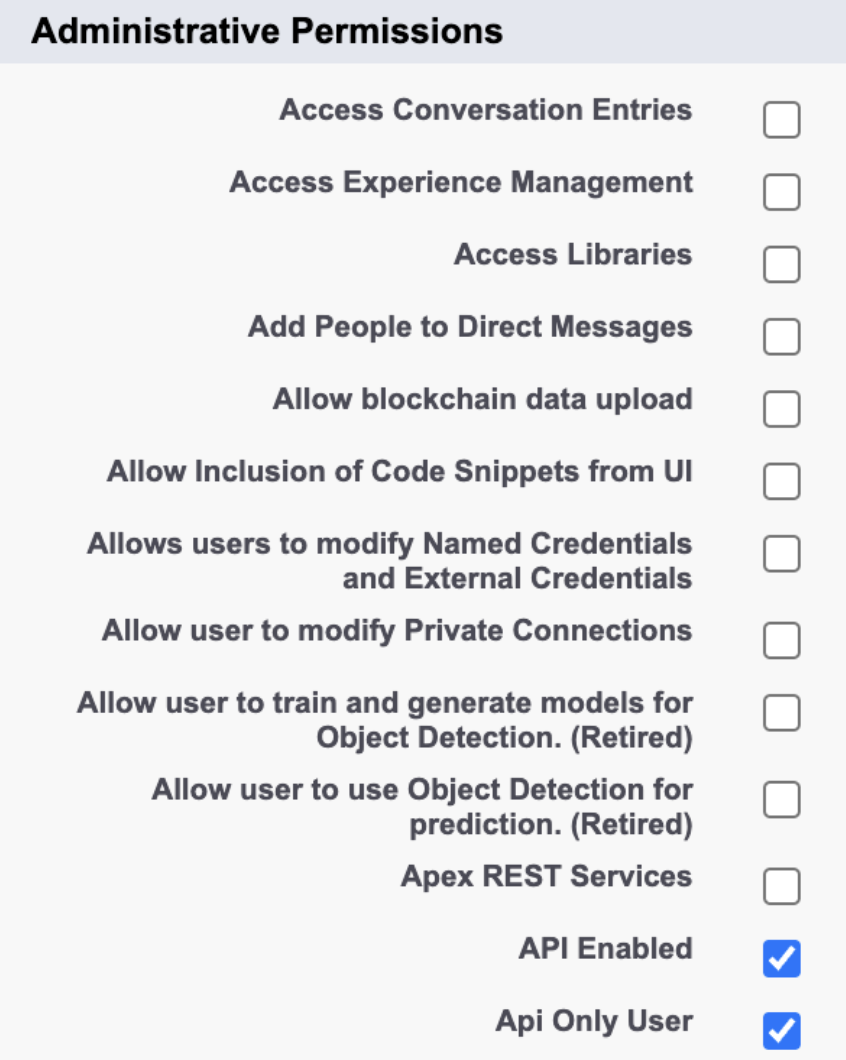The image size is (846, 1060).
Task: Select Add People to Direct Messages
Action: click(x=781, y=337)
